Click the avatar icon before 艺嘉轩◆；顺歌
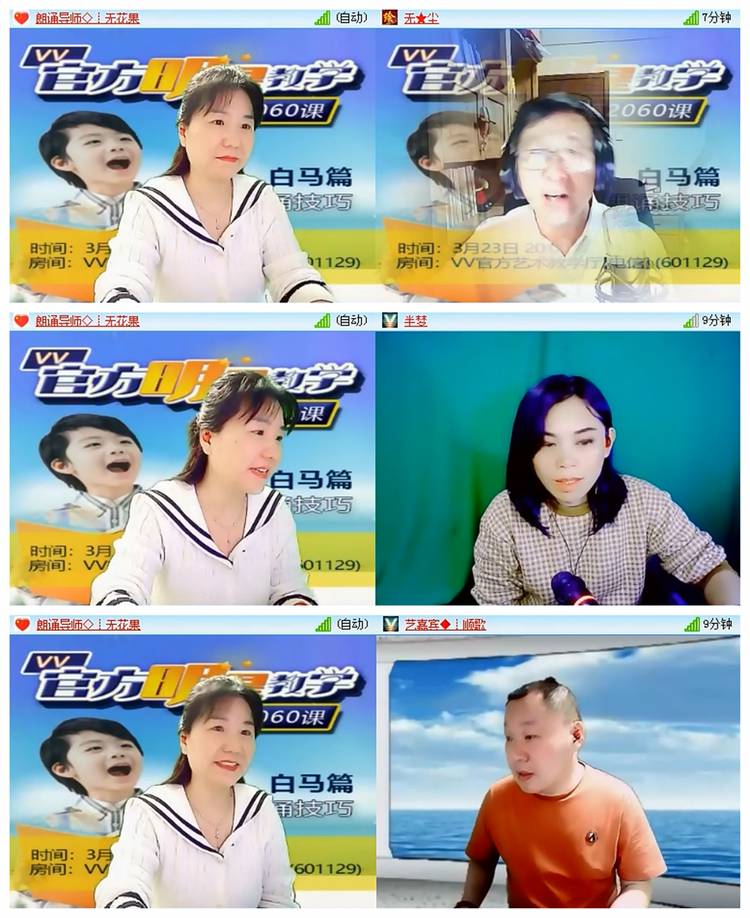Viewport: 750px width, 918px height. click(390, 625)
